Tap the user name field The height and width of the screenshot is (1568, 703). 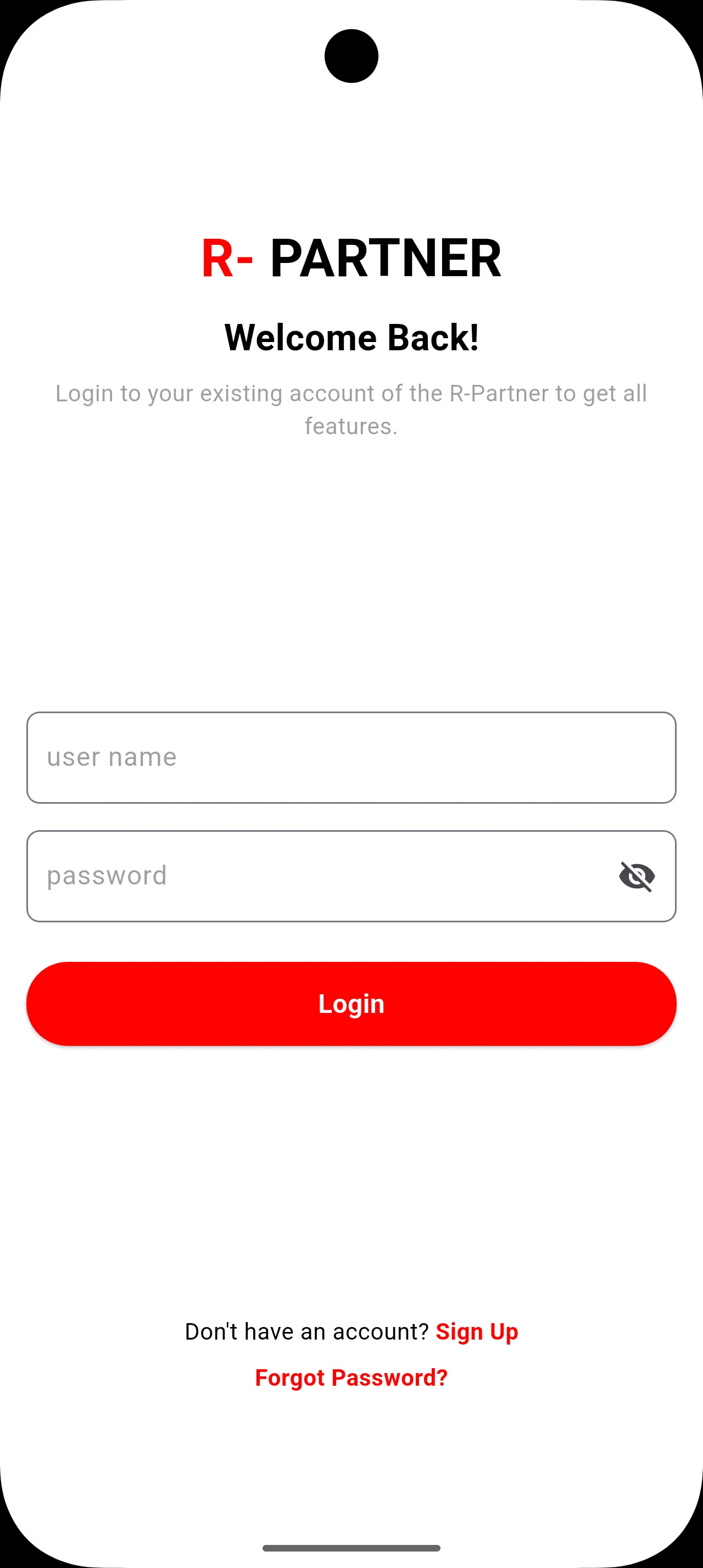pyautogui.click(x=350, y=757)
